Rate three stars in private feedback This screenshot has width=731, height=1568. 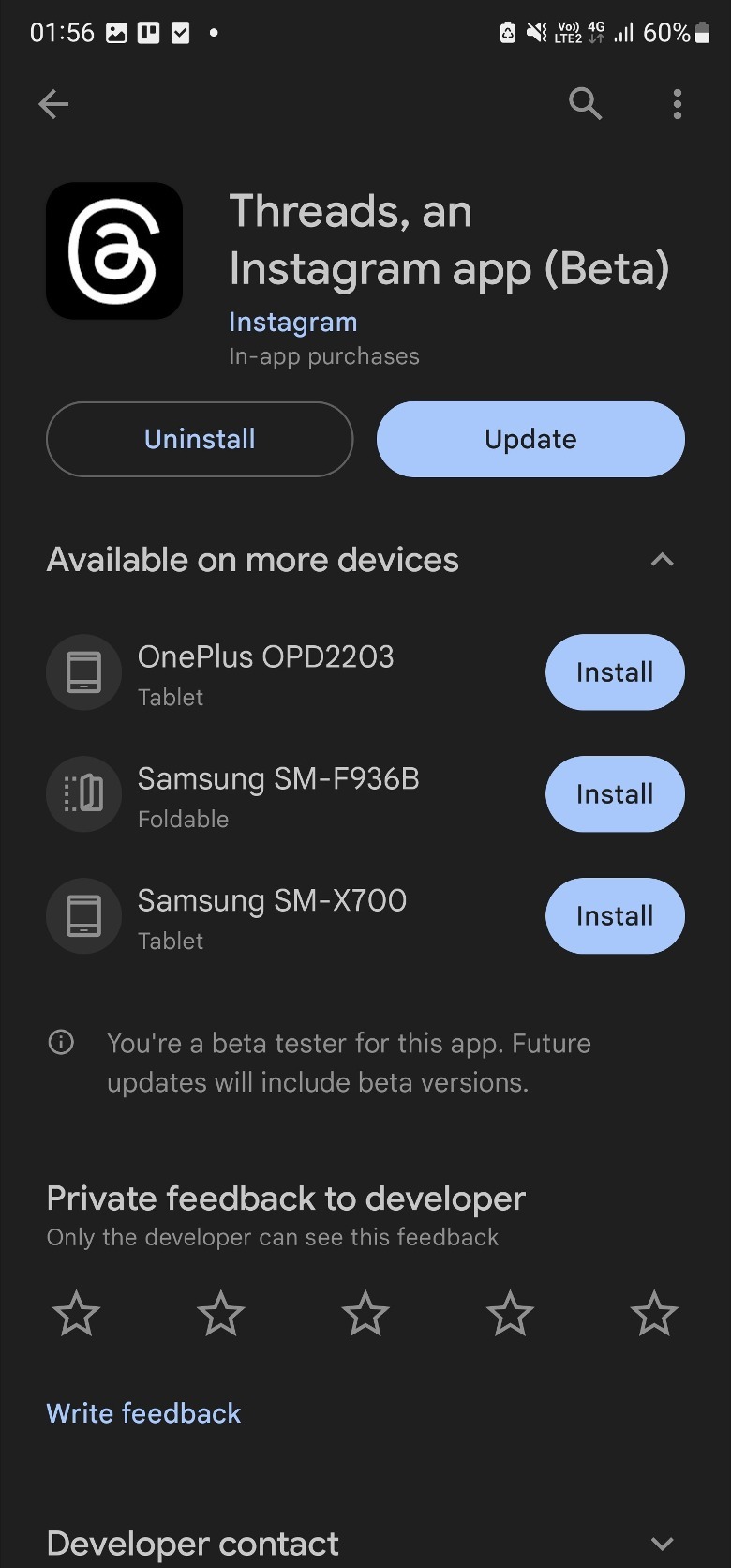point(365,1314)
